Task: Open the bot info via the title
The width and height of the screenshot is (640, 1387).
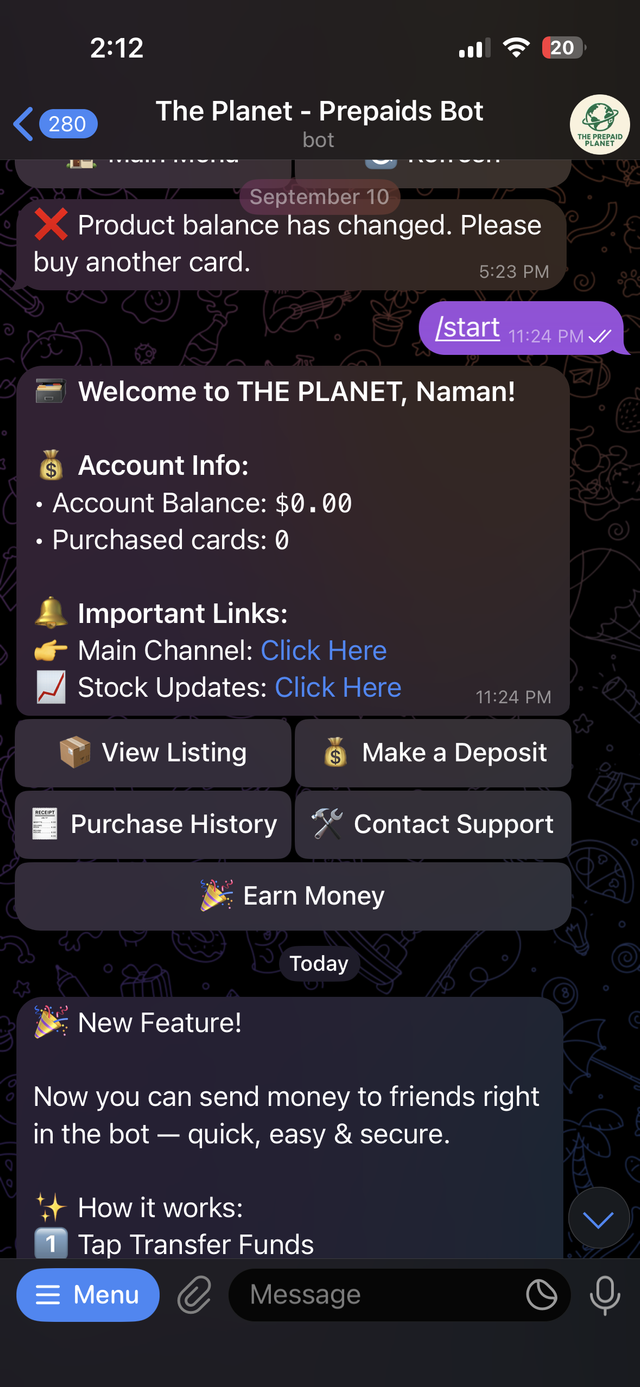Action: (319, 123)
